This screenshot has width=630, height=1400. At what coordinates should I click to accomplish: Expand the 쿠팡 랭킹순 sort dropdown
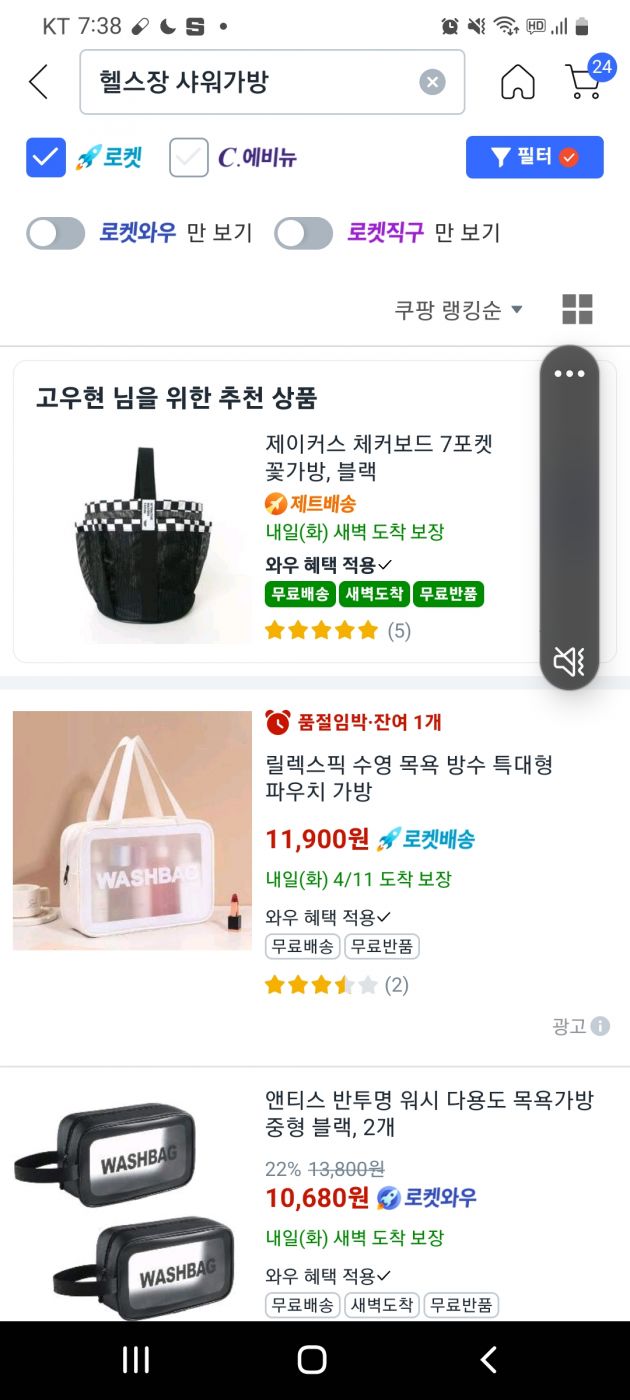(458, 309)
